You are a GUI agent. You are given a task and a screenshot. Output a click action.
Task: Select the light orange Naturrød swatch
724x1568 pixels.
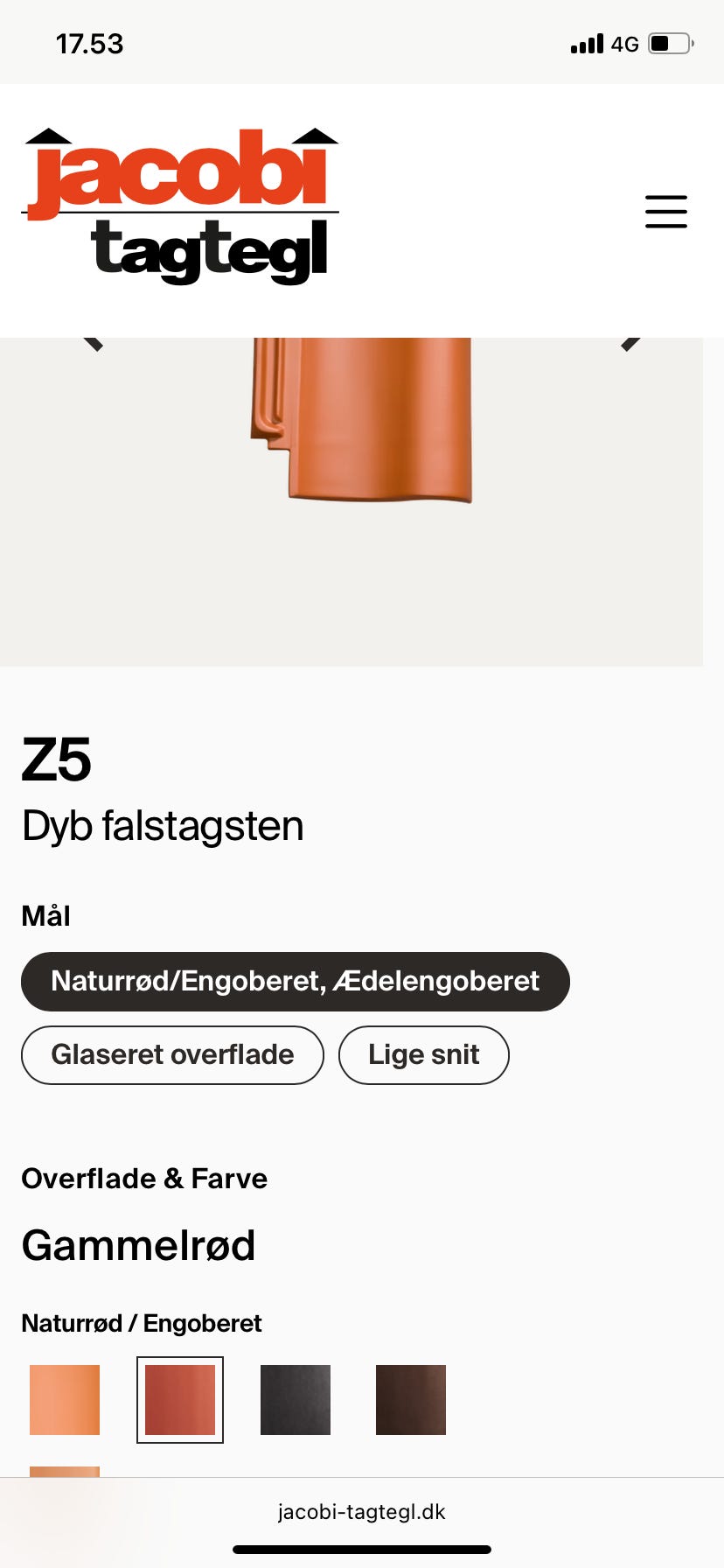coord(64,1399)
